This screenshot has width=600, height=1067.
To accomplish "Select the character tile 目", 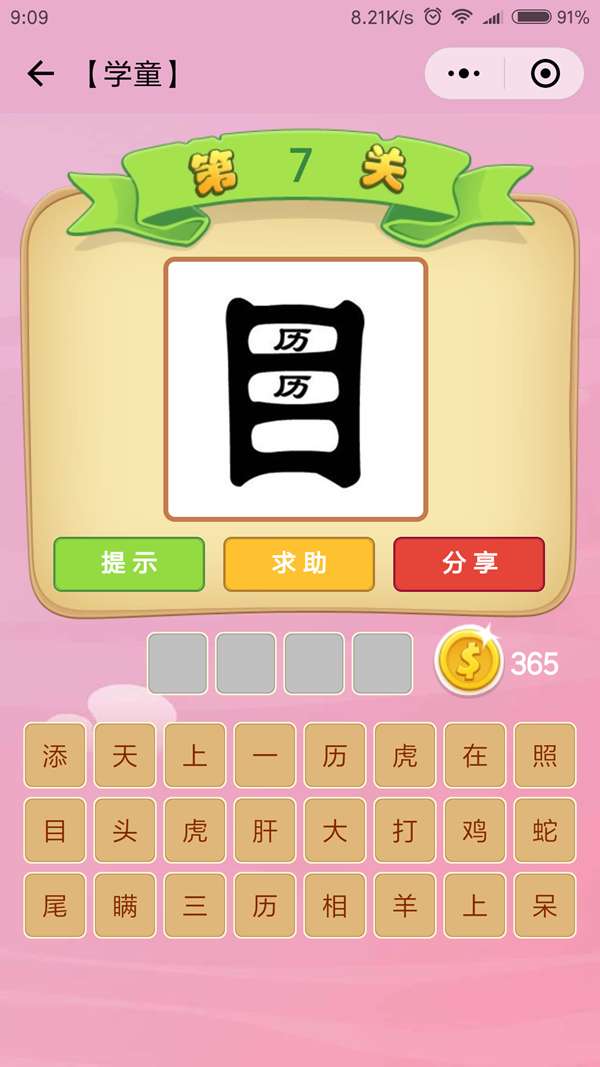I will pyautogui.click(x=55, y=830).
